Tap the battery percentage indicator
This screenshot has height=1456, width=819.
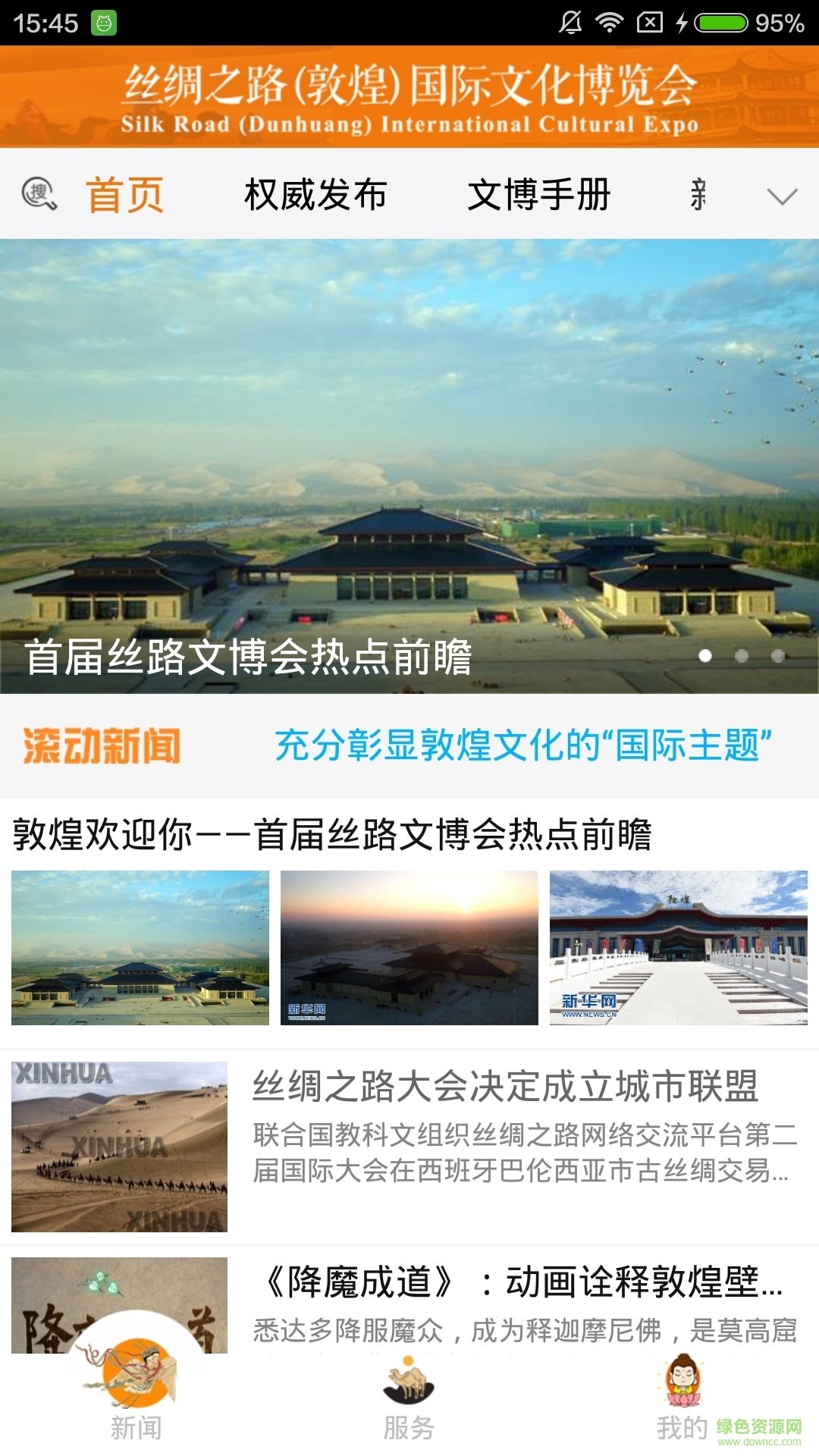[x=780, y=20]
